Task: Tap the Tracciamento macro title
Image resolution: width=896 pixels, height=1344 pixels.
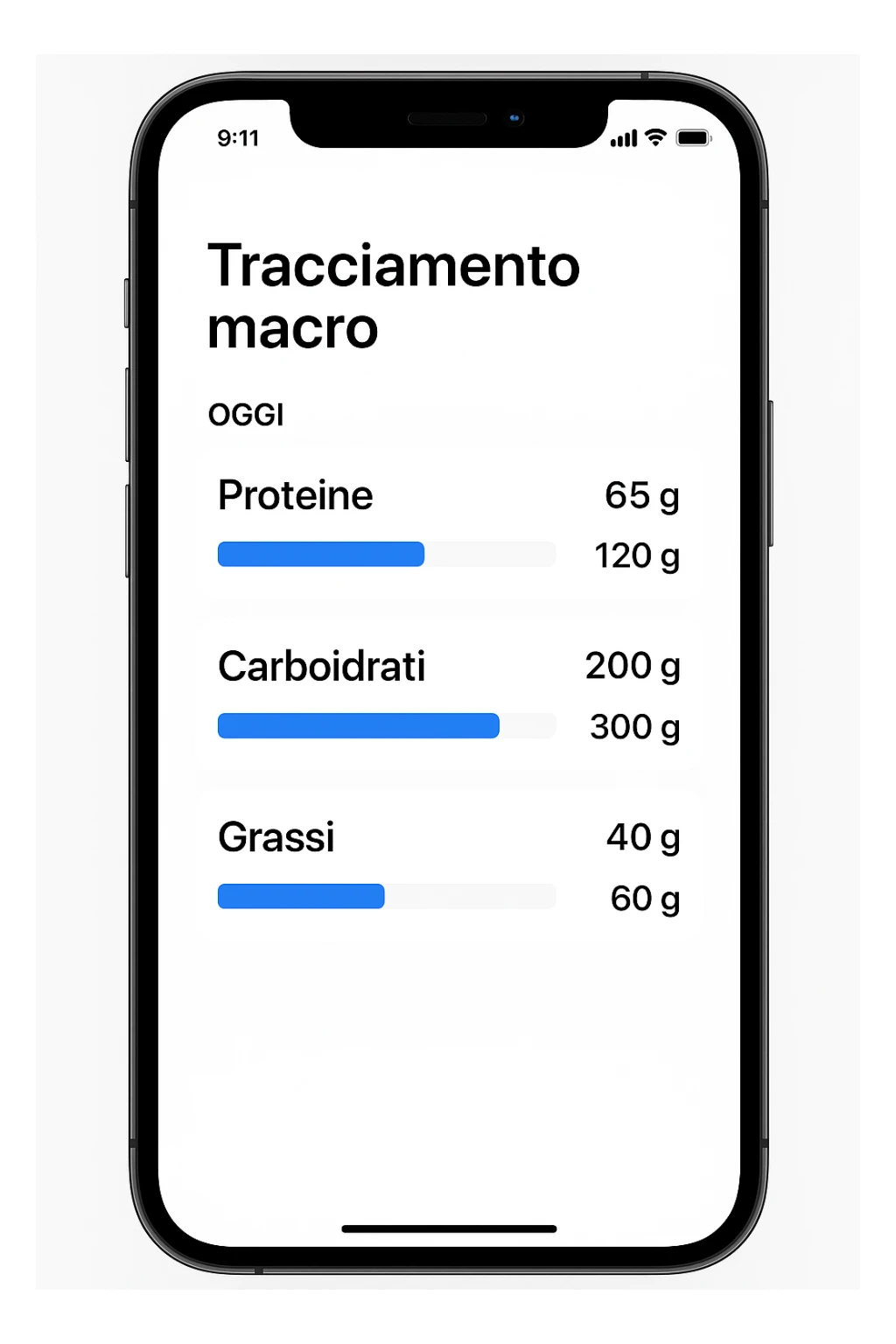Action: 394,295
